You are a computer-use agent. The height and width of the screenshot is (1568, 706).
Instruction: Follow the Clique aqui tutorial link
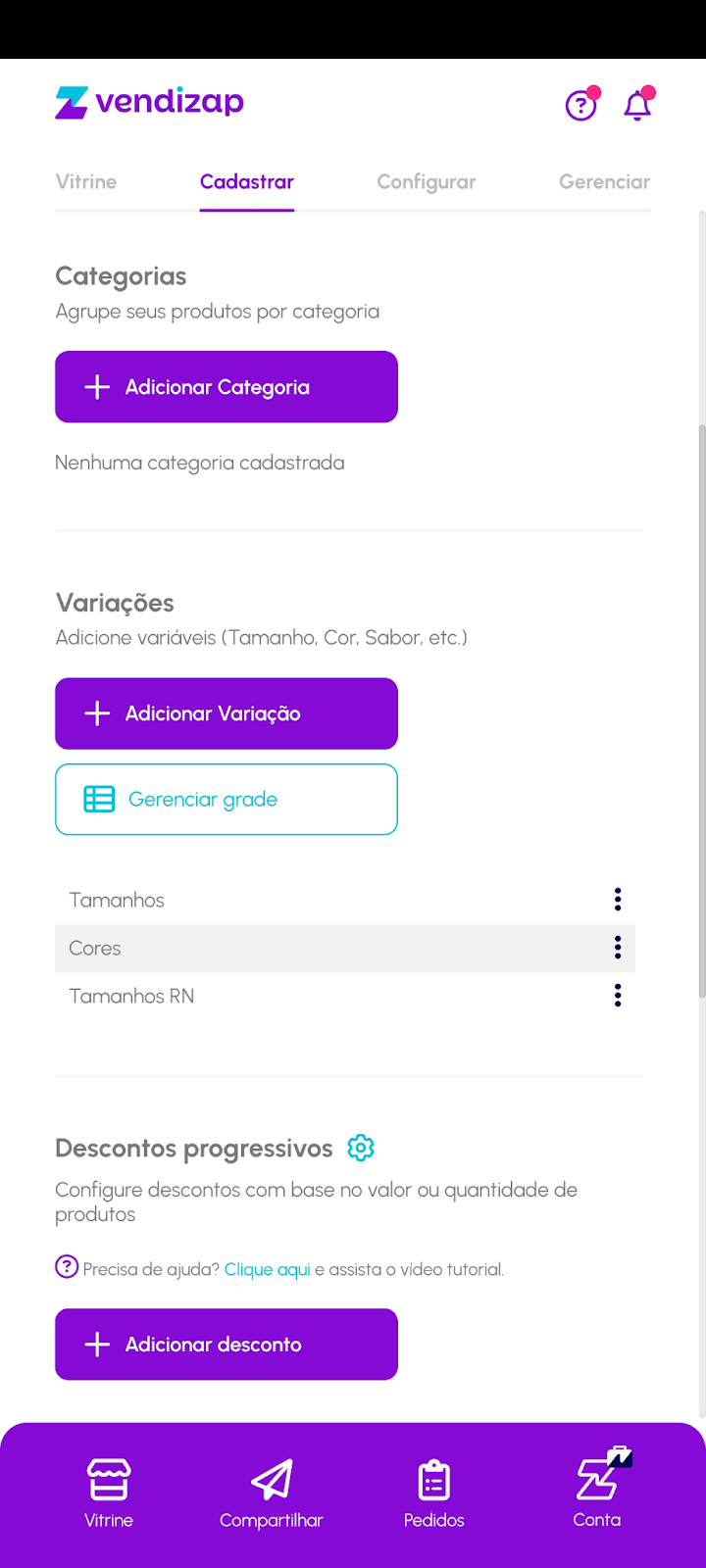click(x=267, y=1270)
